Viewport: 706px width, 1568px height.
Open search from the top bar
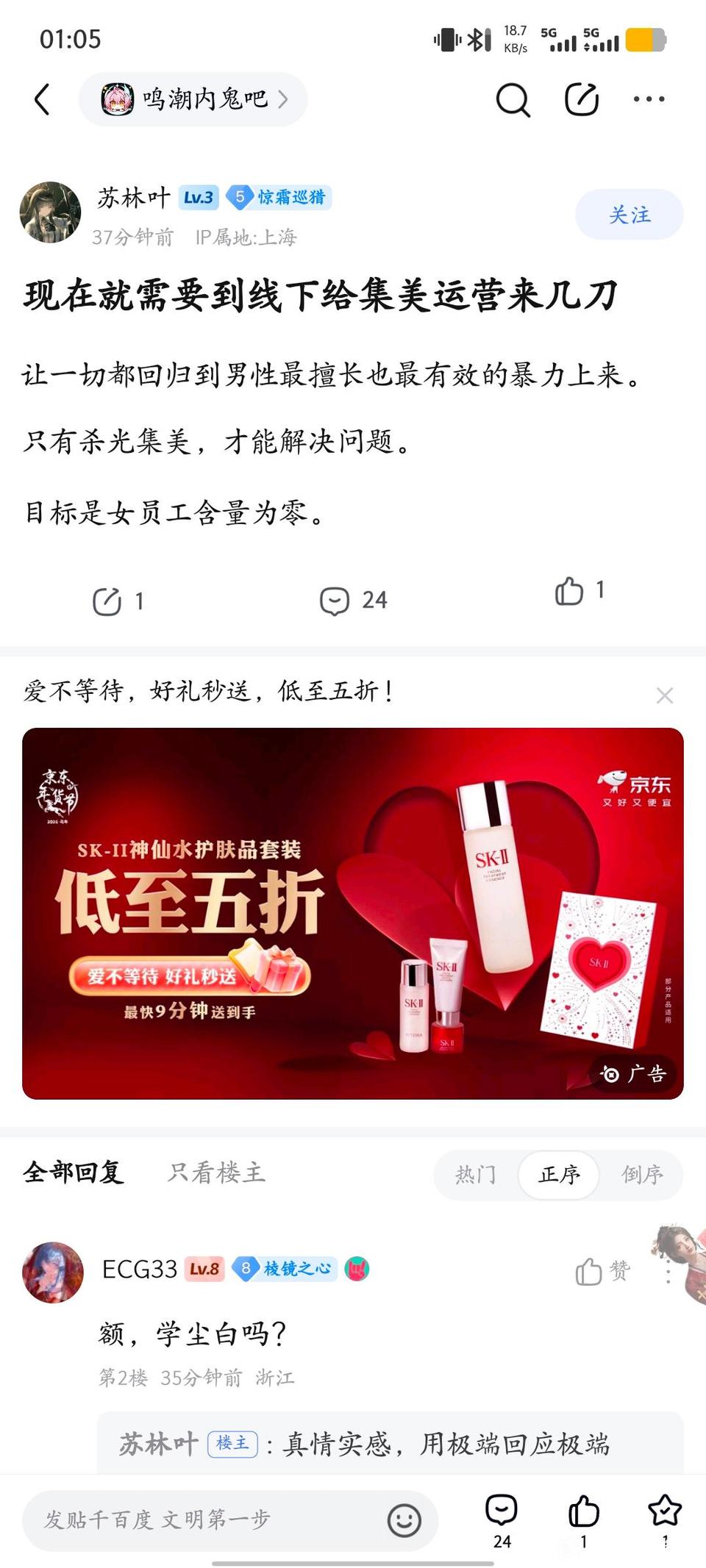[513, 99]
